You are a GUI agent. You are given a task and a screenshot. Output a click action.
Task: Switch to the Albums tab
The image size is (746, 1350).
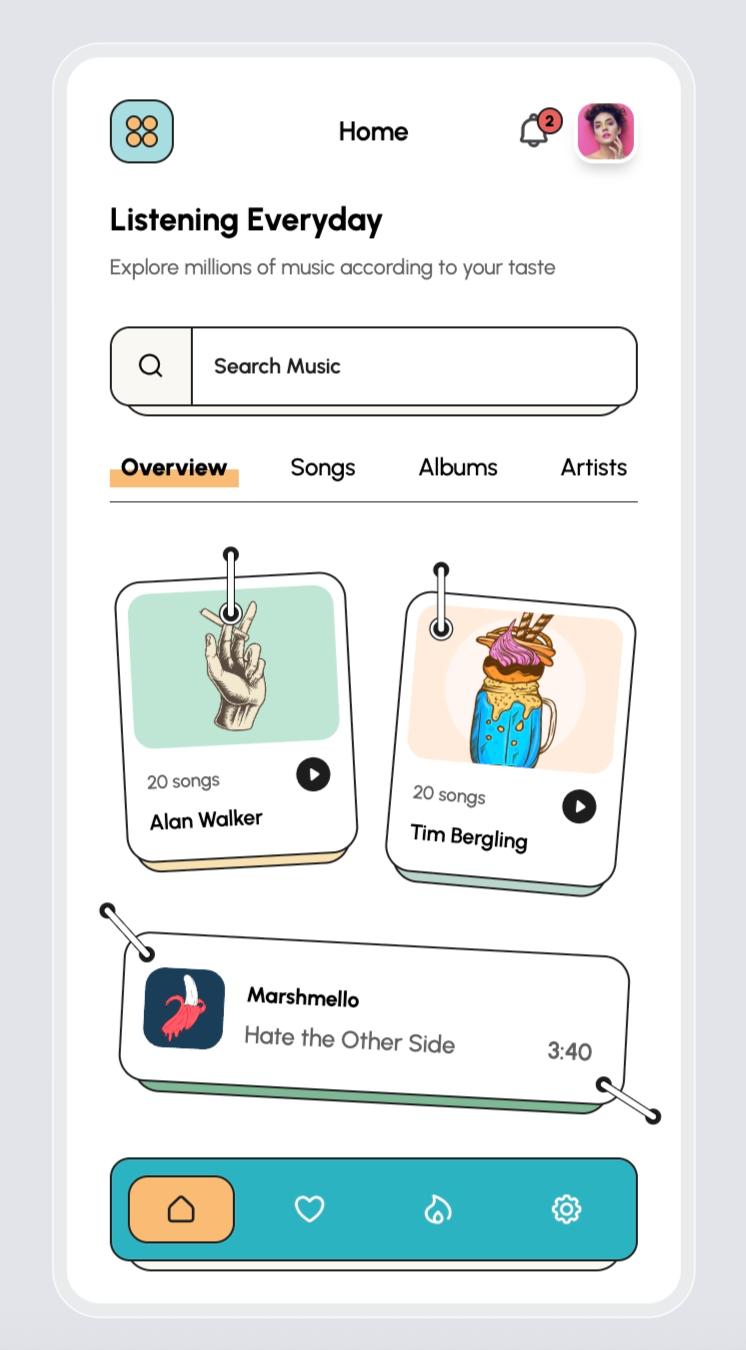coord(458,468)
